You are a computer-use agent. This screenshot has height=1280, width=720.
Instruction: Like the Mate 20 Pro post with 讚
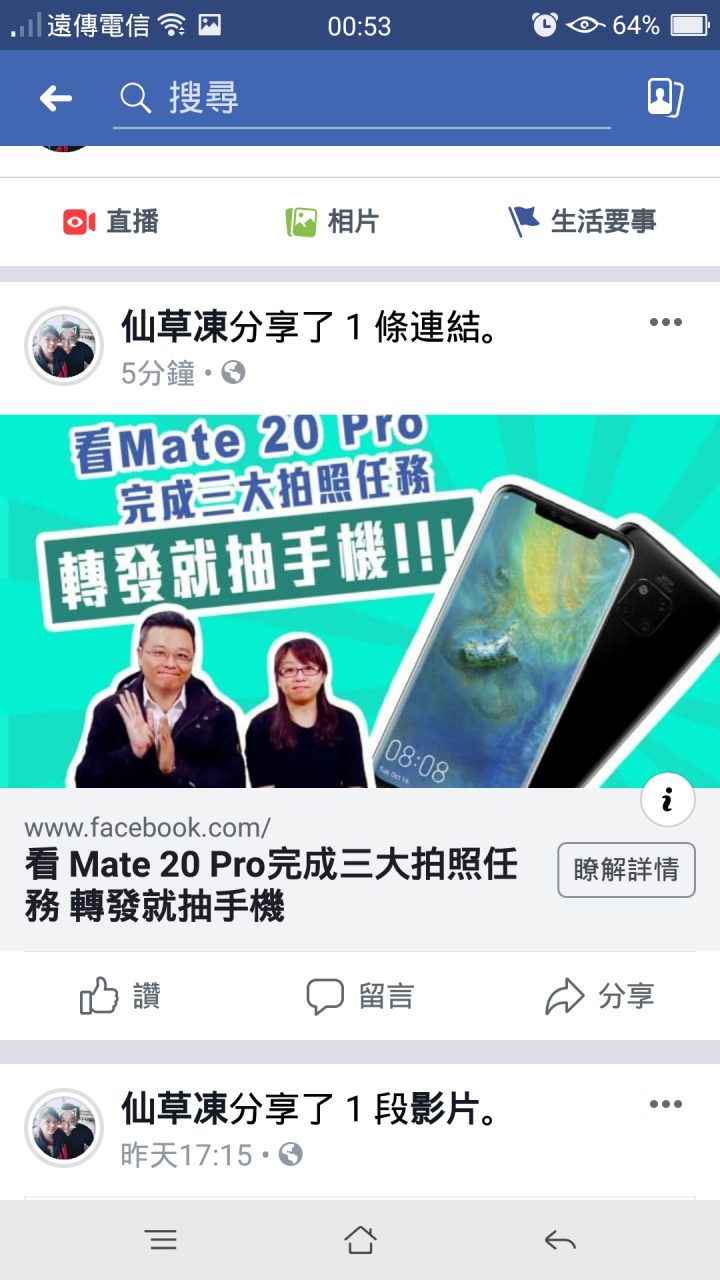pyautogui.click(x=120, y=996)
